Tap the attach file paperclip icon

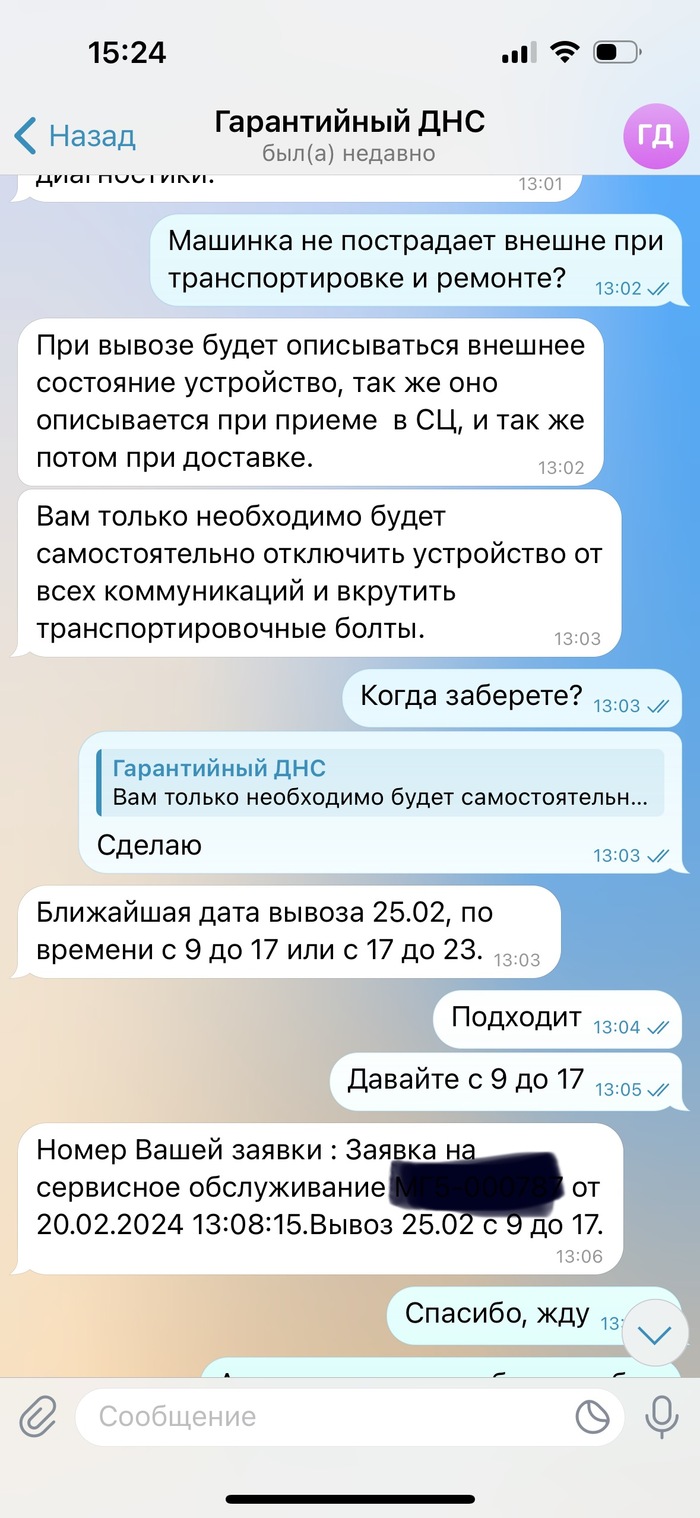tap(37, 1415)
